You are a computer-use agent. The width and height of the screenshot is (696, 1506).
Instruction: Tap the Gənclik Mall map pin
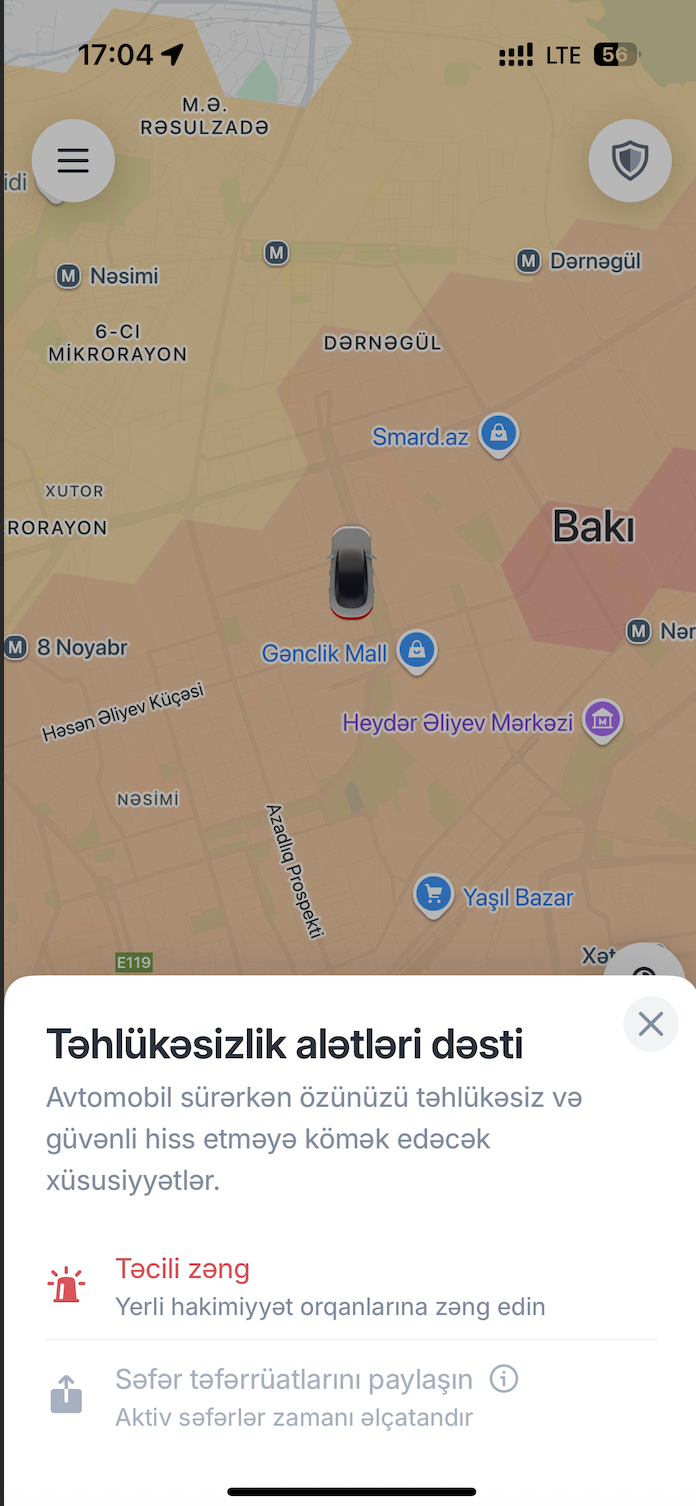pos(417,651)
